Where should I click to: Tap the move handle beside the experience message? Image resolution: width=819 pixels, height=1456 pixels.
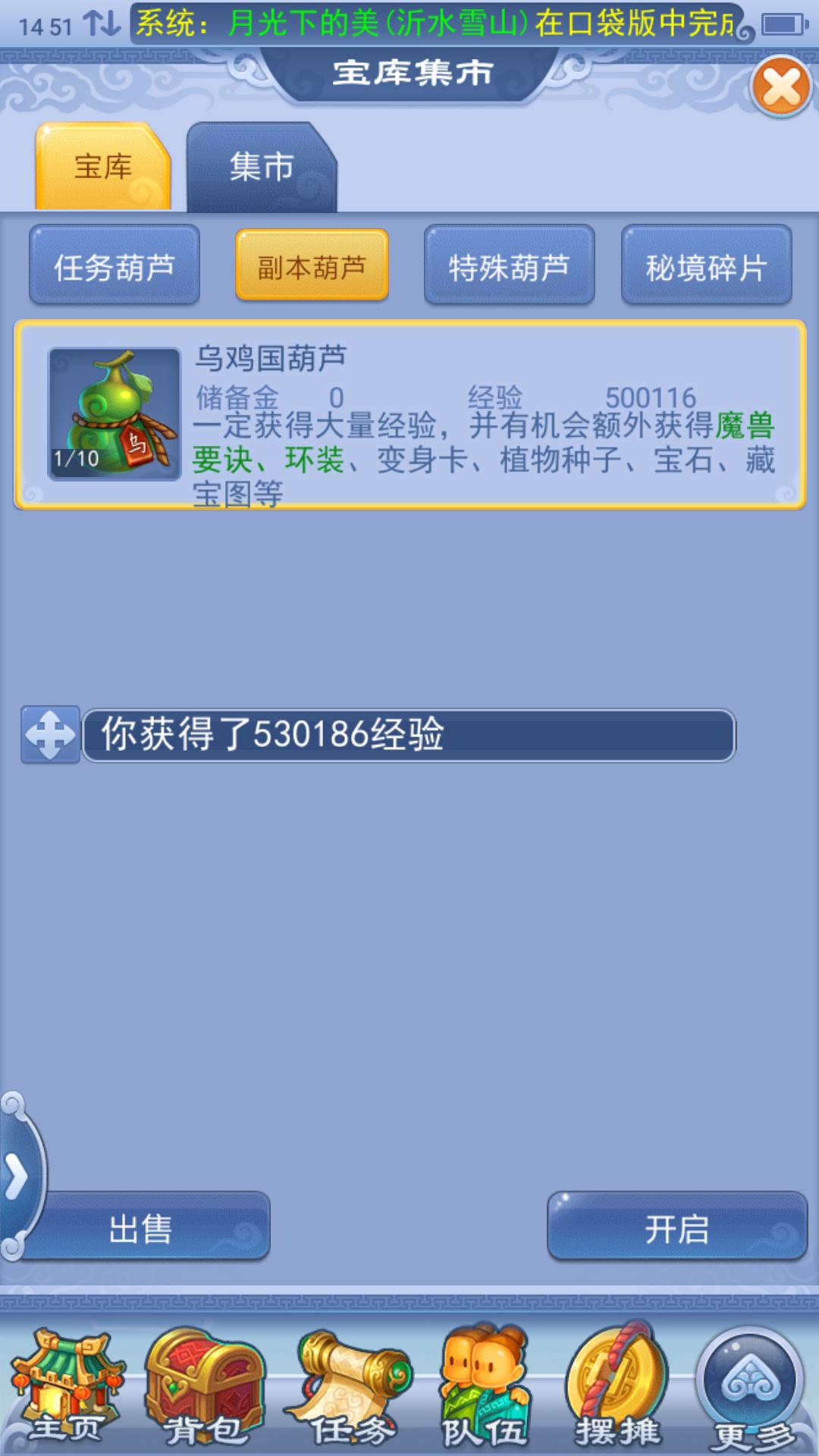(x=50, y=734)
